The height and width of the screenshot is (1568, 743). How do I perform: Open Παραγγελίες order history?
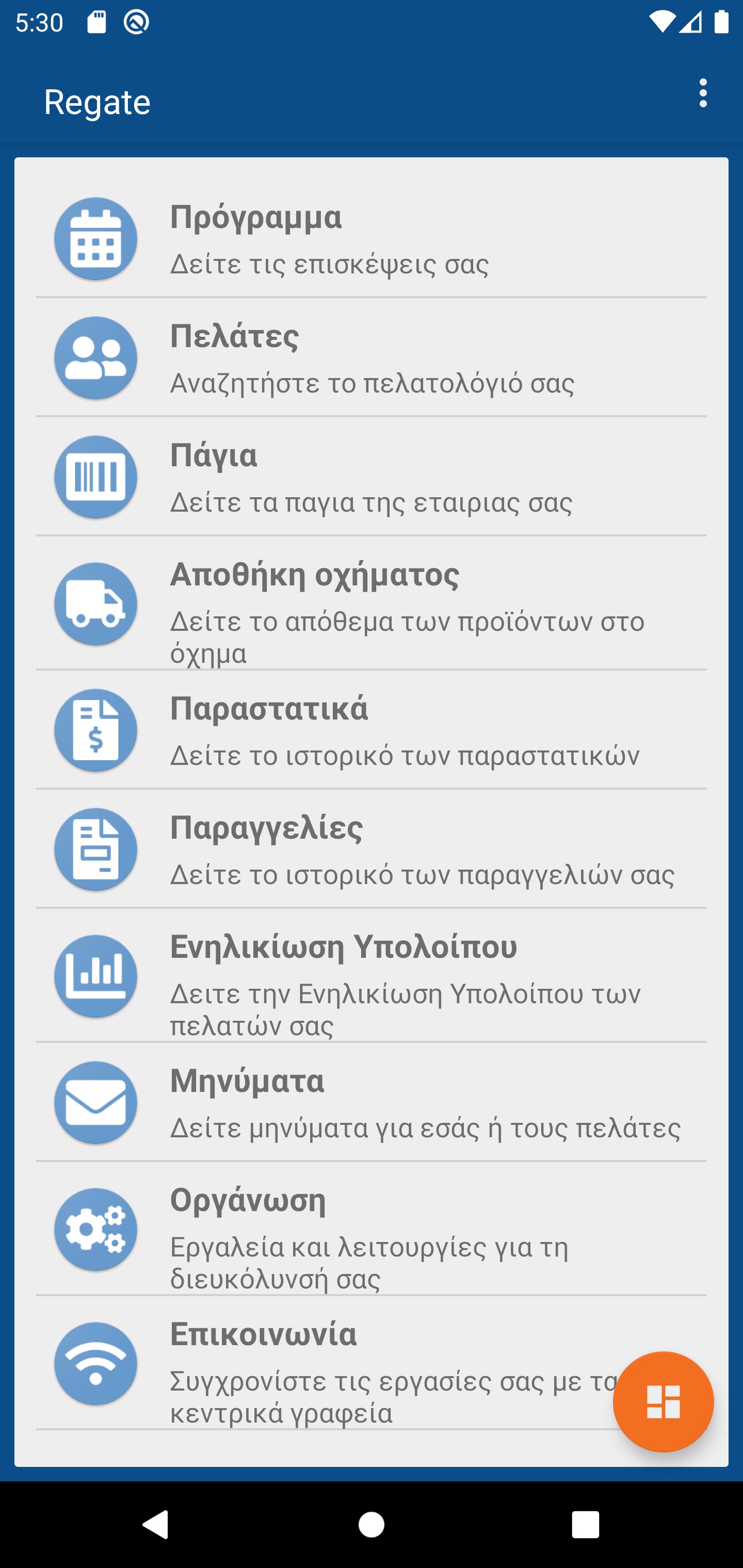tap(371, 850)
